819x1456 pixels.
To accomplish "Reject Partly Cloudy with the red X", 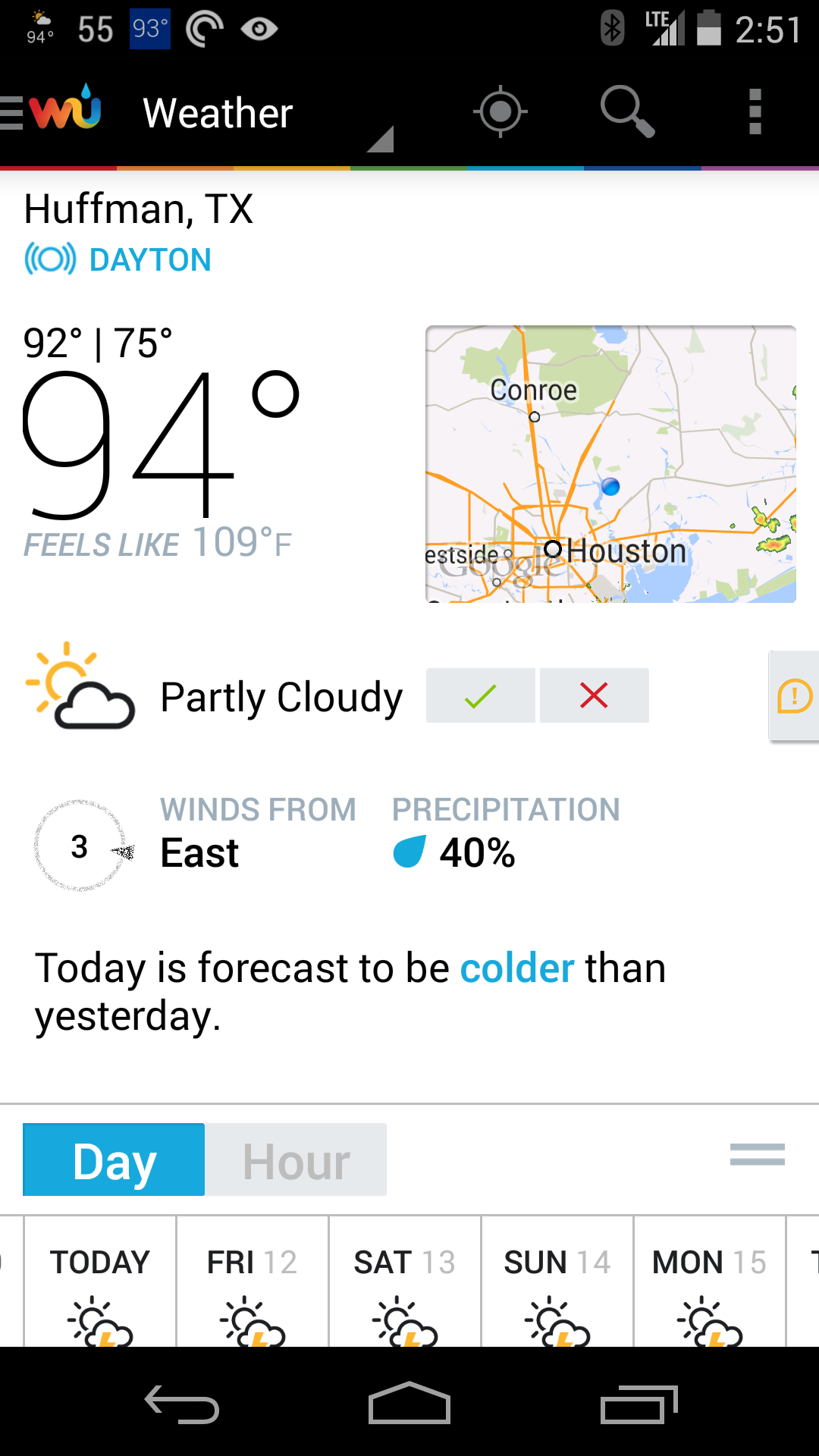I will (595, 695).
